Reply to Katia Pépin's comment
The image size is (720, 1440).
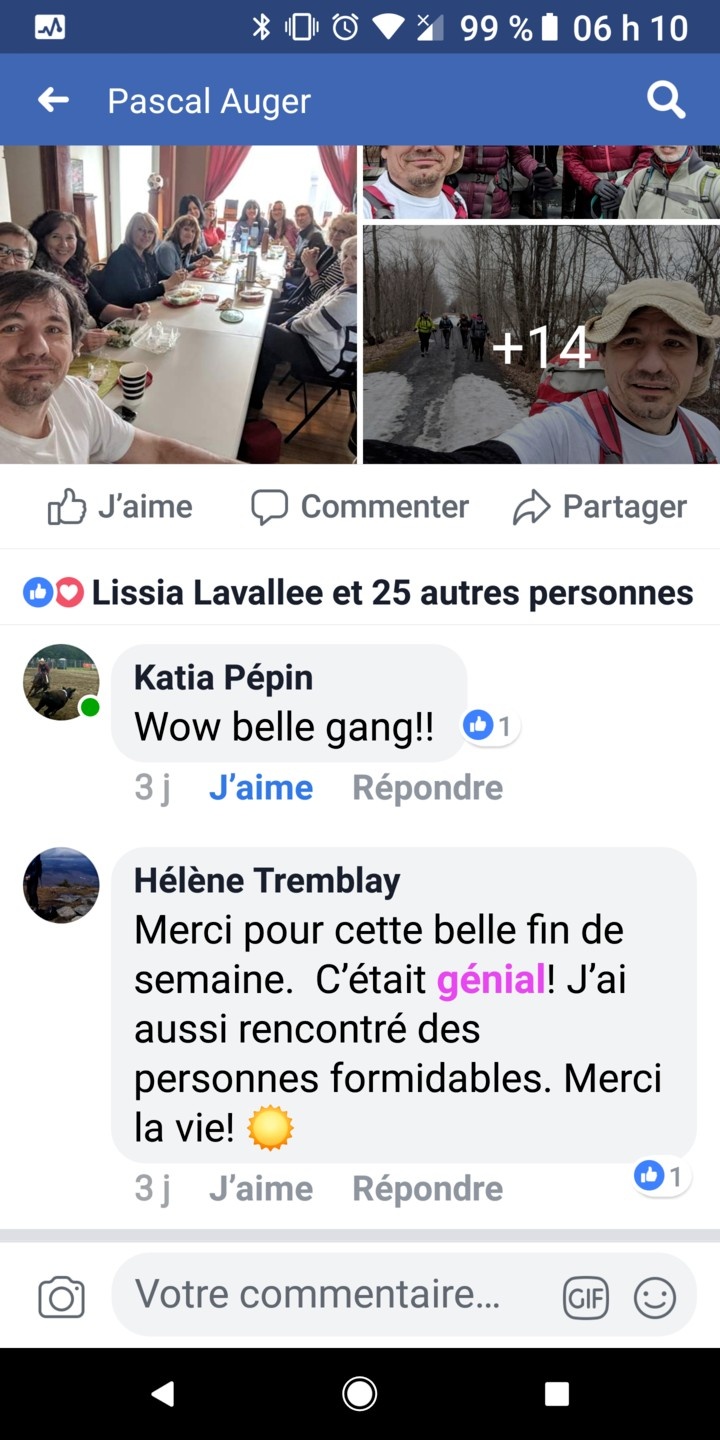pyautogui.click(x=427, y=788)
